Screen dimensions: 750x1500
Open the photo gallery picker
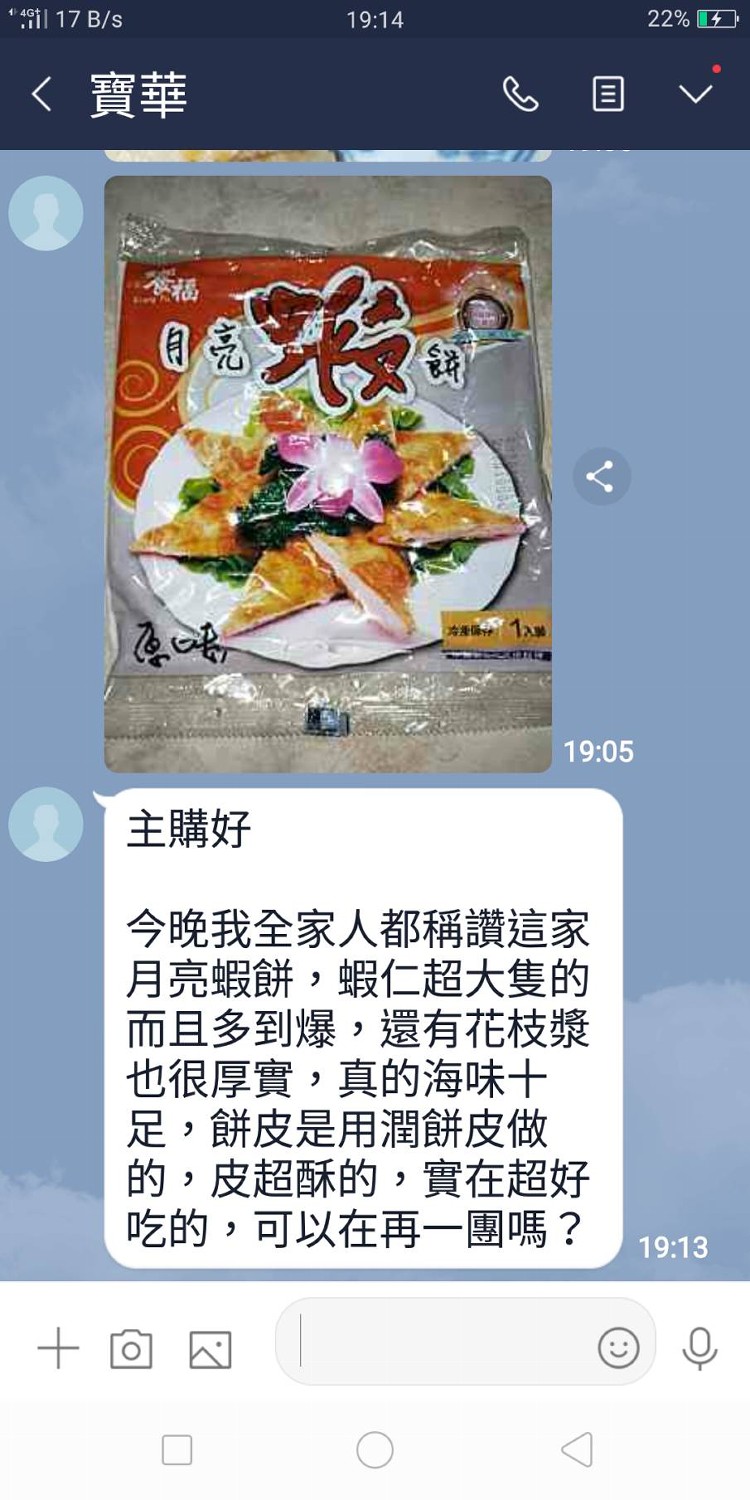pos(210,1349)
